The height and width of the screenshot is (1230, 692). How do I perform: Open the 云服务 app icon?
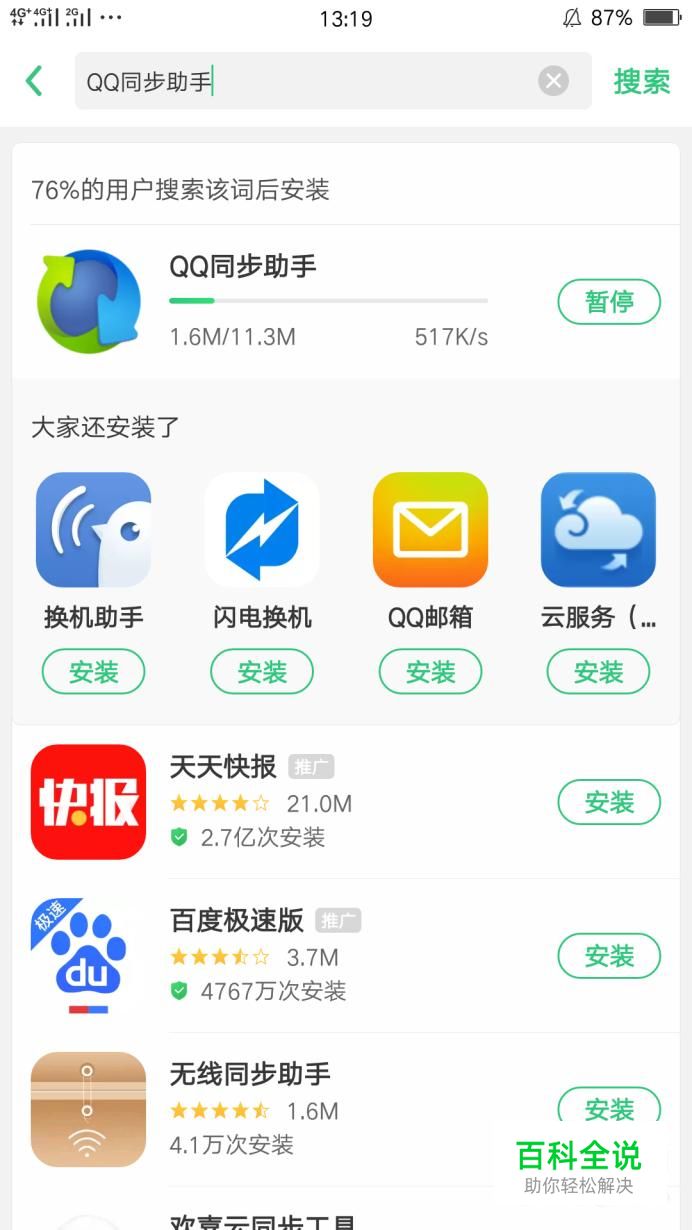[598, 530]
